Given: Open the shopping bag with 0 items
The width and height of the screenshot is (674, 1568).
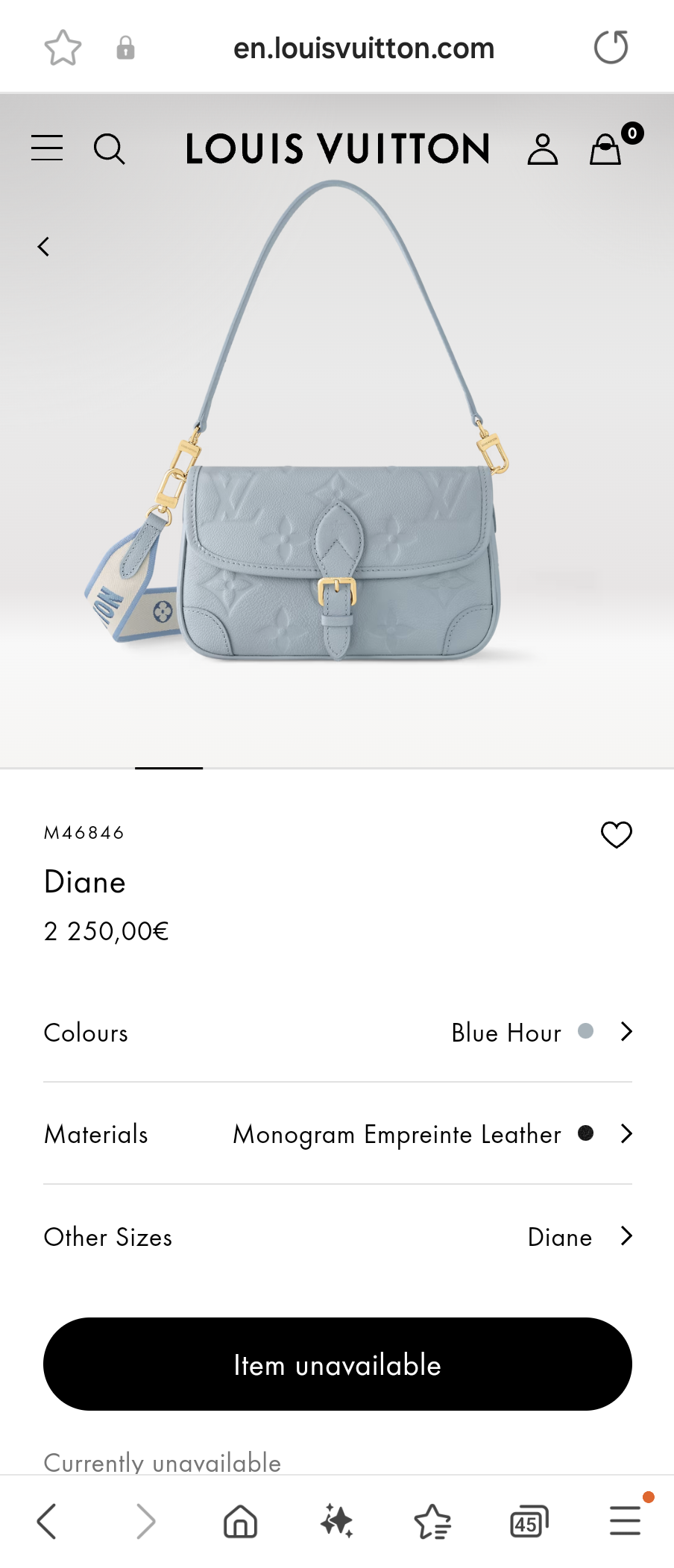Looking at the screenshot, I should coord(605,149).
